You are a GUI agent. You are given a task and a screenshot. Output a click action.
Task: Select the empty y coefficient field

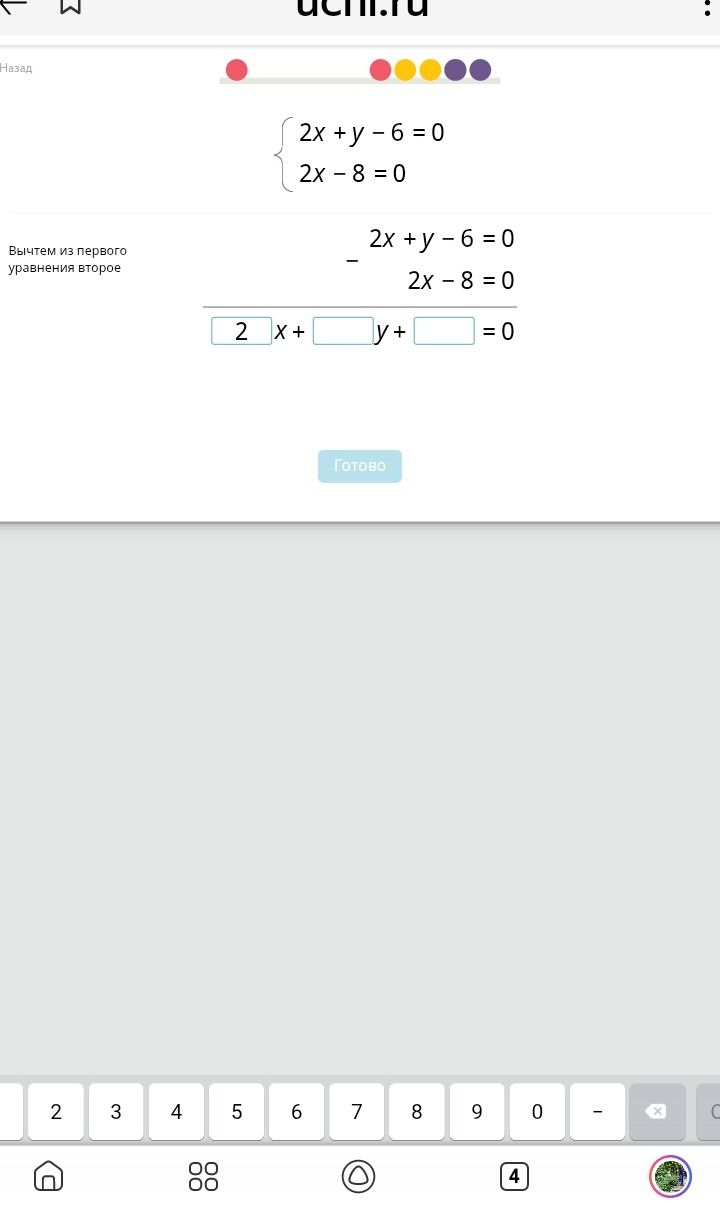click(x=343, y=331)
